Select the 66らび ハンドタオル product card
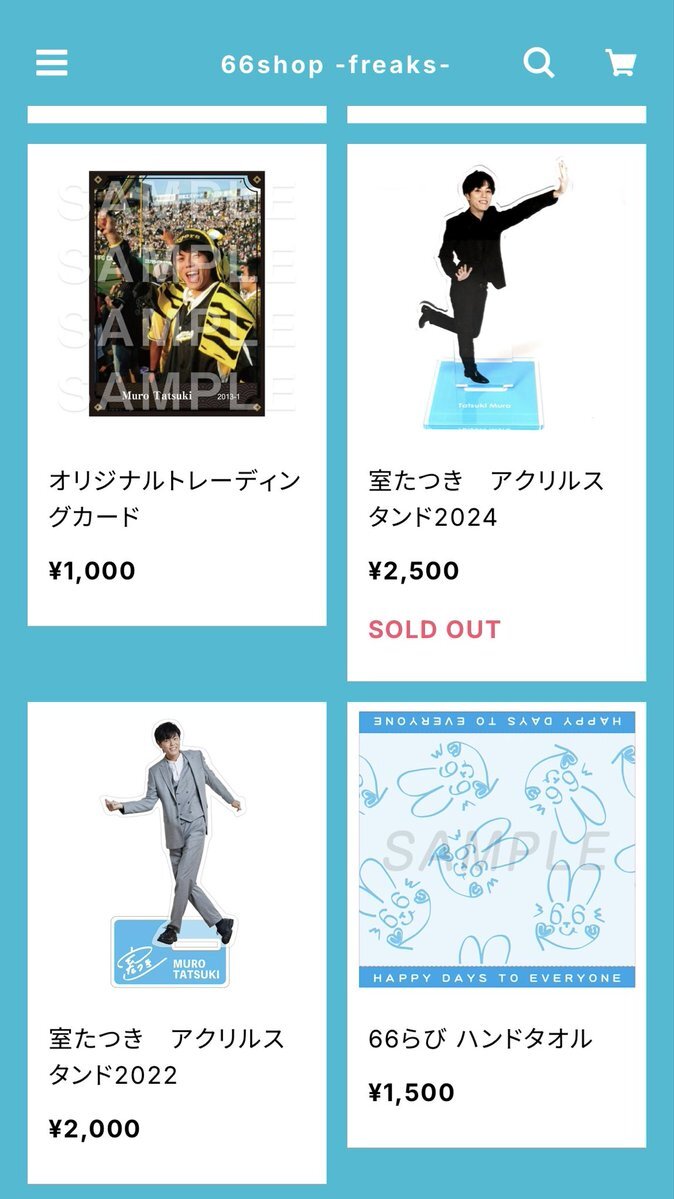Viewport: 674px width, 1199px height. 496,925
